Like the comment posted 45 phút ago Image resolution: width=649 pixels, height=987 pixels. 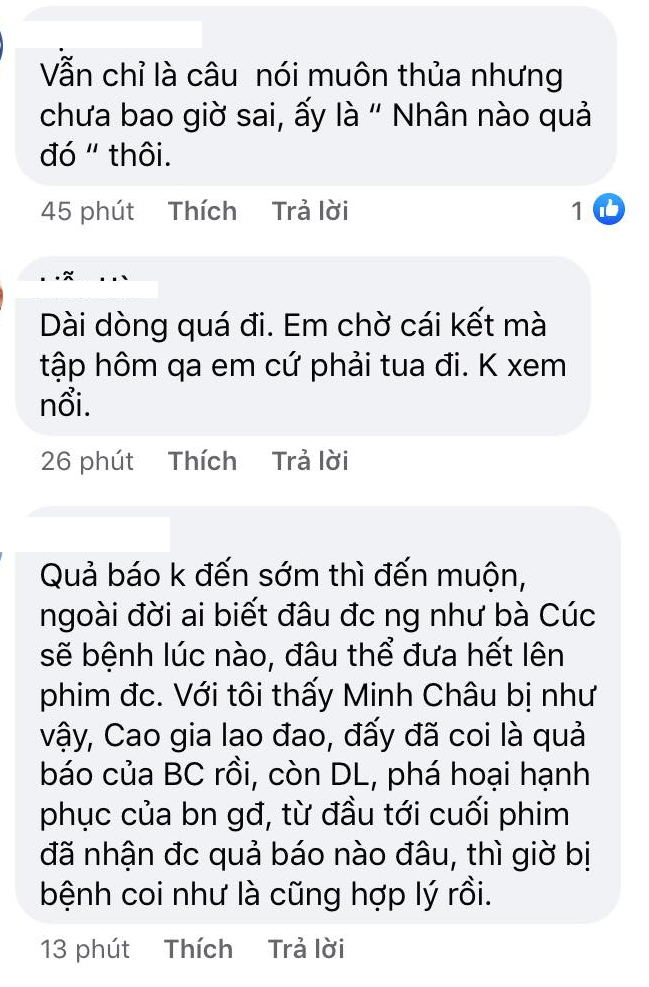click(202, 211)
